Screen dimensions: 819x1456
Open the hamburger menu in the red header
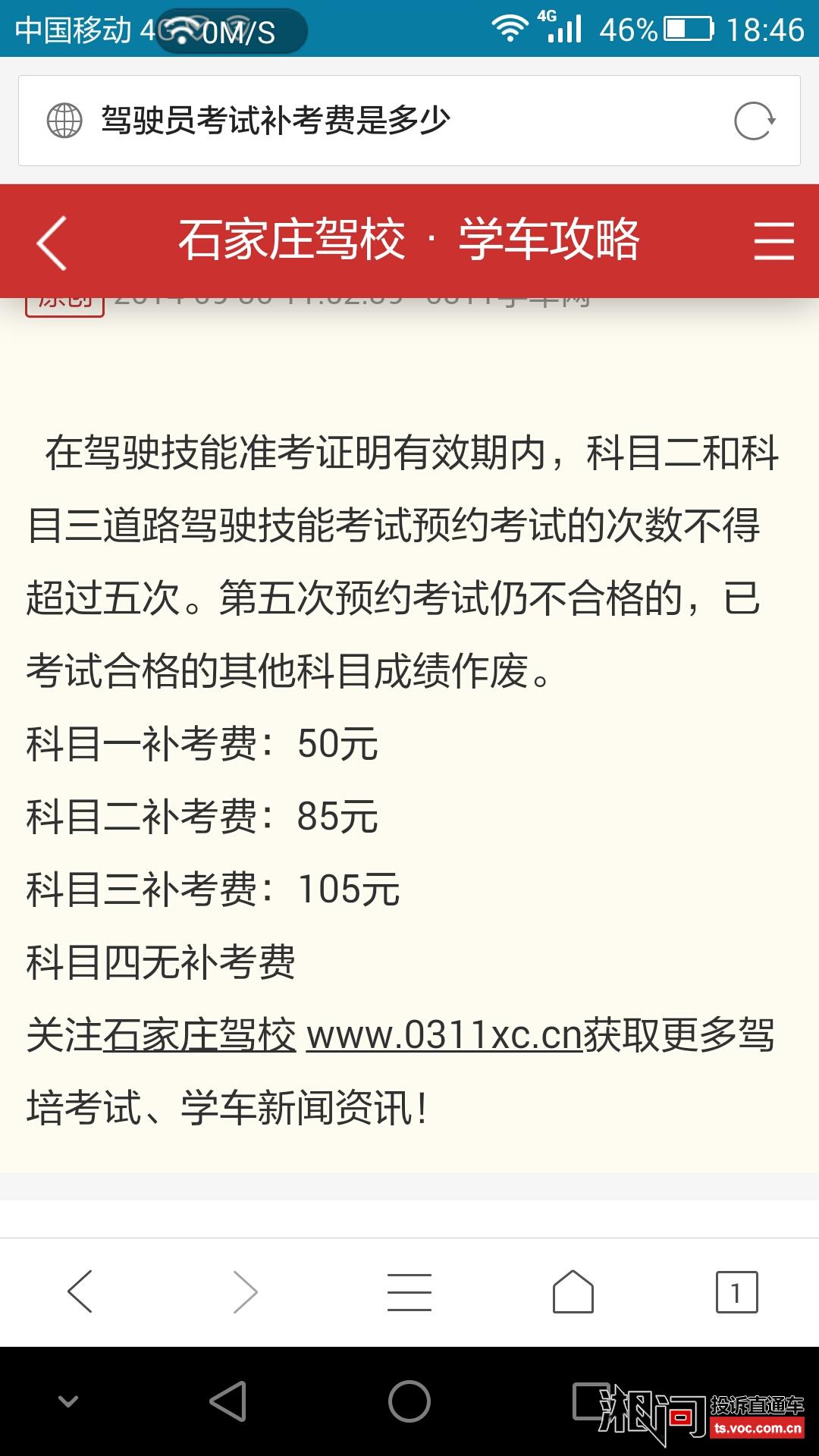(773, 241)
